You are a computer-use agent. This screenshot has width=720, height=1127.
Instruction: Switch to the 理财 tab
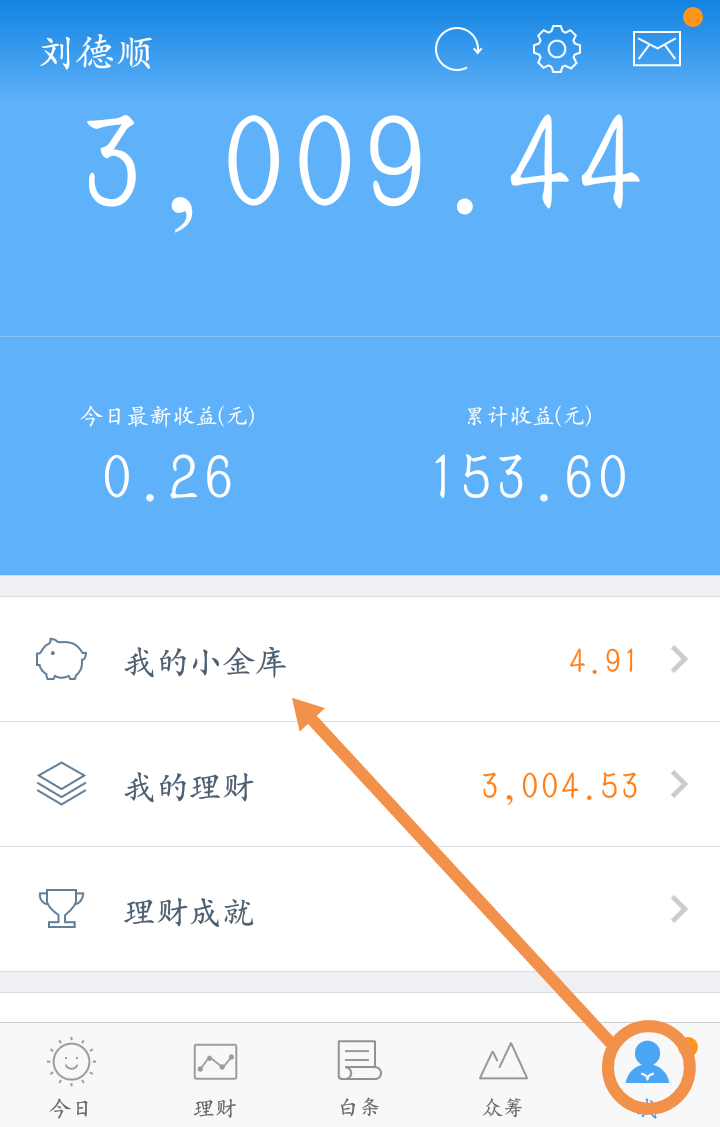(215, 1075)
